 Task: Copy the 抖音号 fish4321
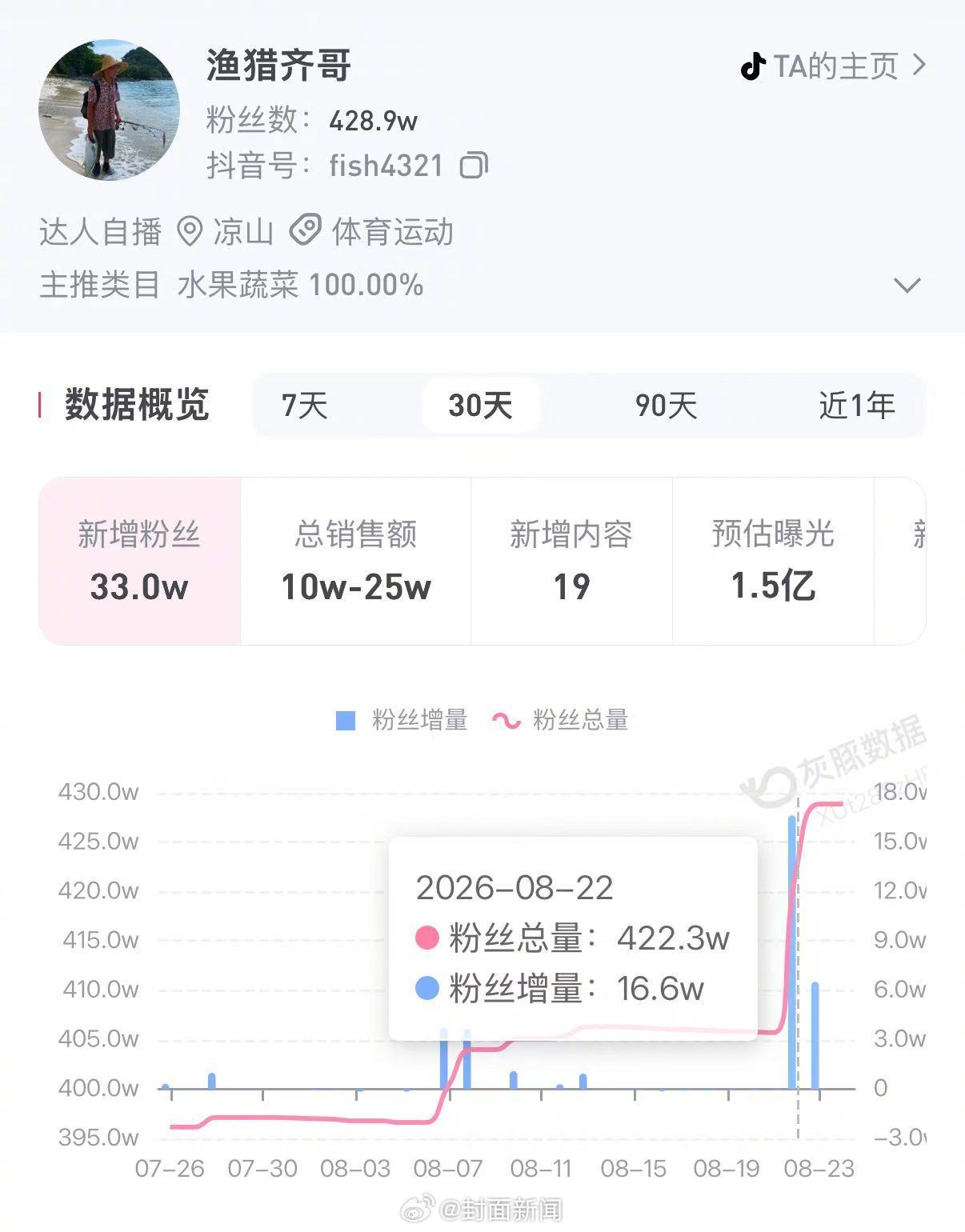(474, 165)
